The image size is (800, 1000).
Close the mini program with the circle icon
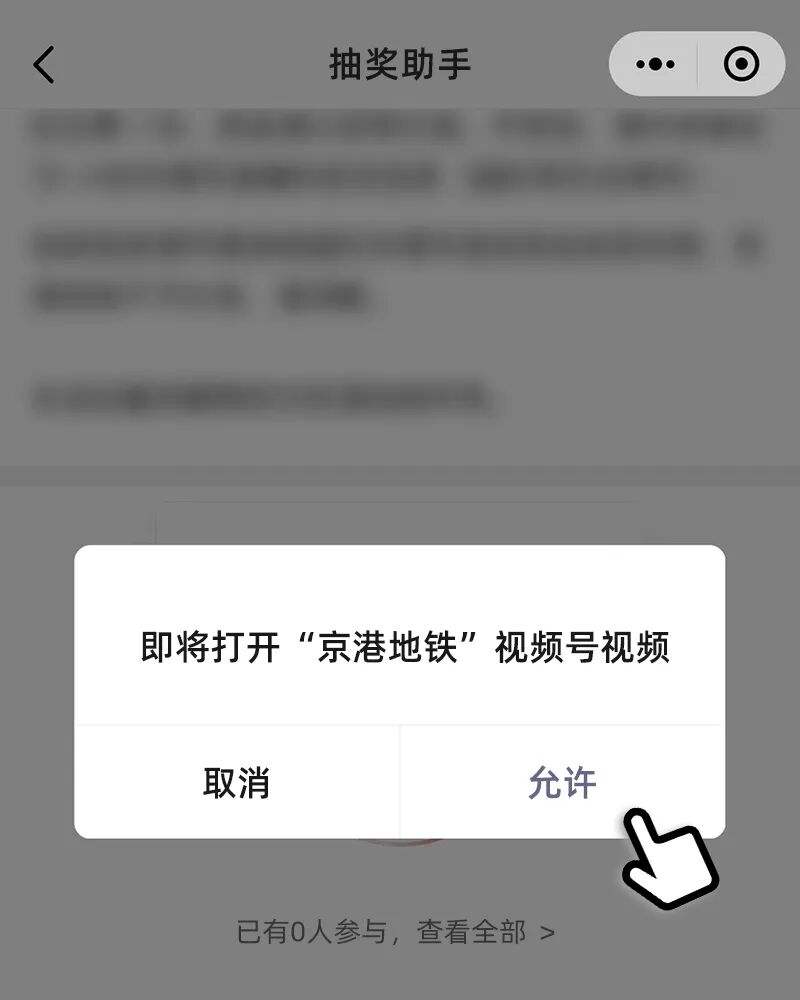741,65
